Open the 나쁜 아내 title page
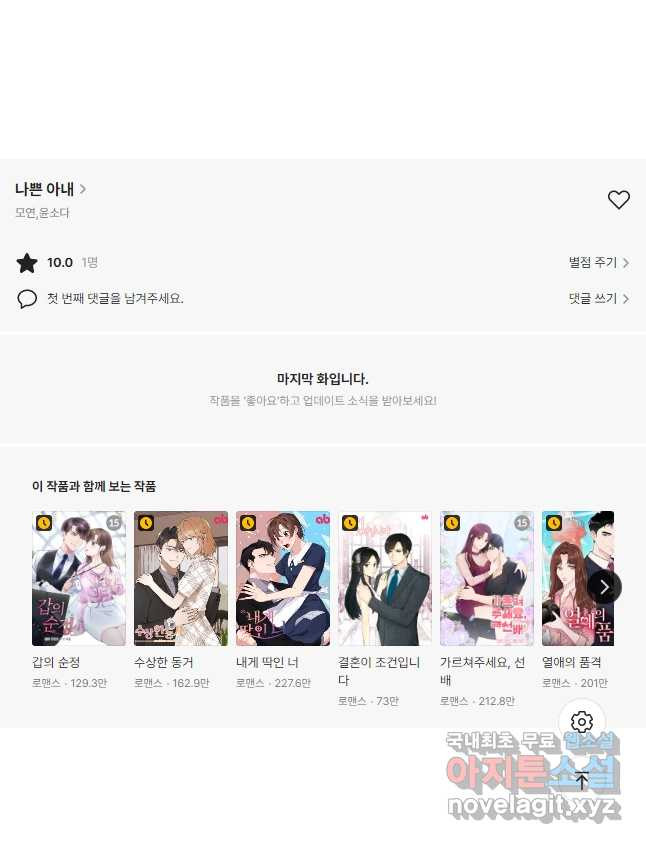This screenshot has height=844, width=646. pos(50,189)
